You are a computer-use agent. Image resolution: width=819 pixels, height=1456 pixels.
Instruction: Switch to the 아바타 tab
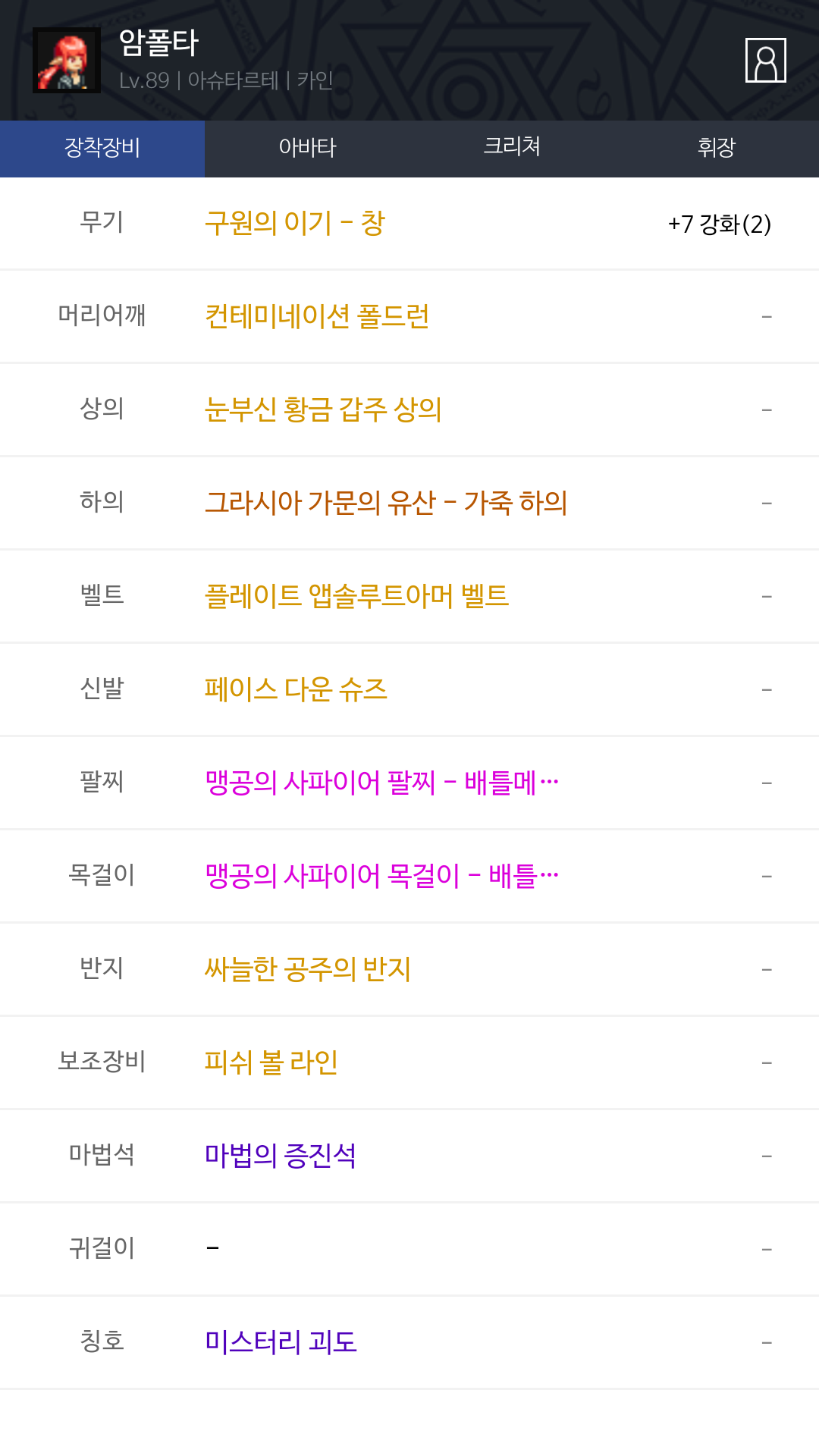pyautogui.click(x=307, y=148)
